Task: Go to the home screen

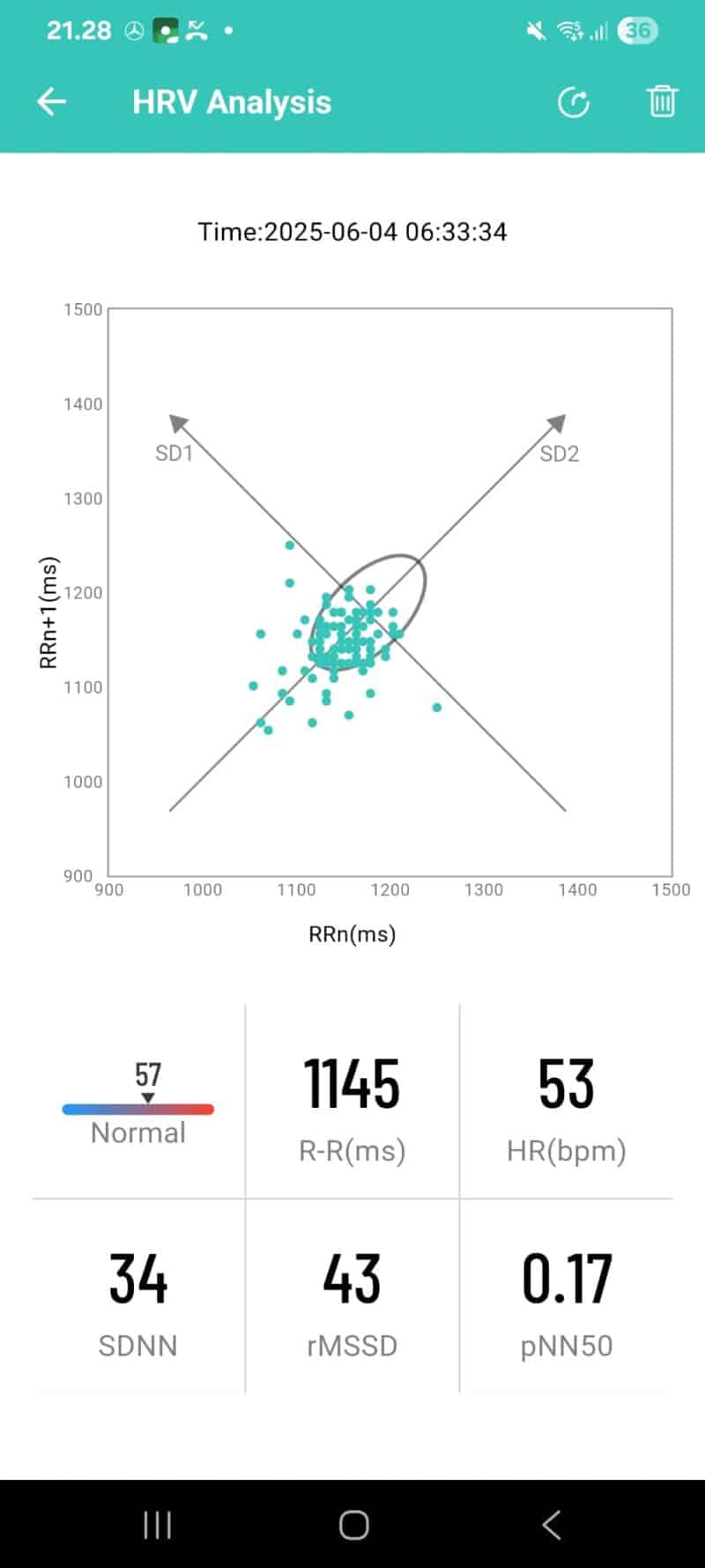Action: coord(353,1525)
